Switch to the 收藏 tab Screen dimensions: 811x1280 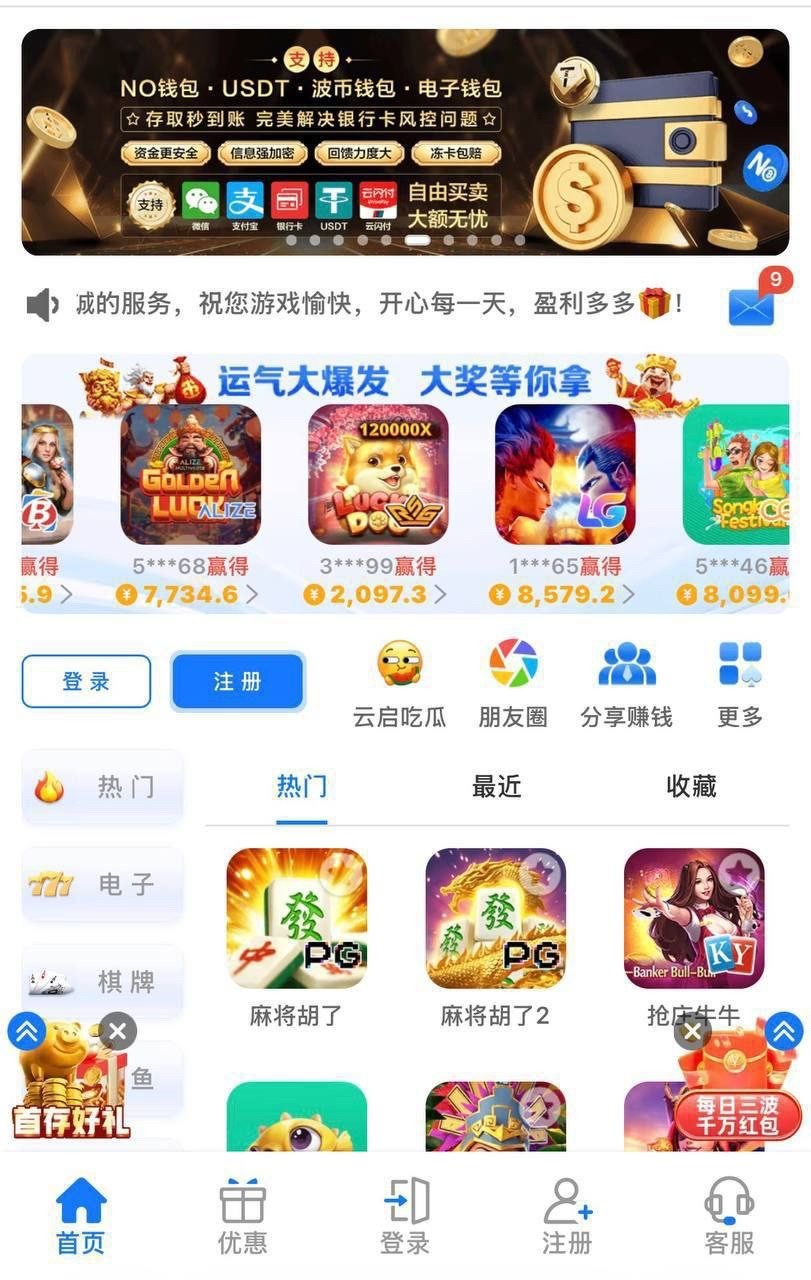pos(691,787)
